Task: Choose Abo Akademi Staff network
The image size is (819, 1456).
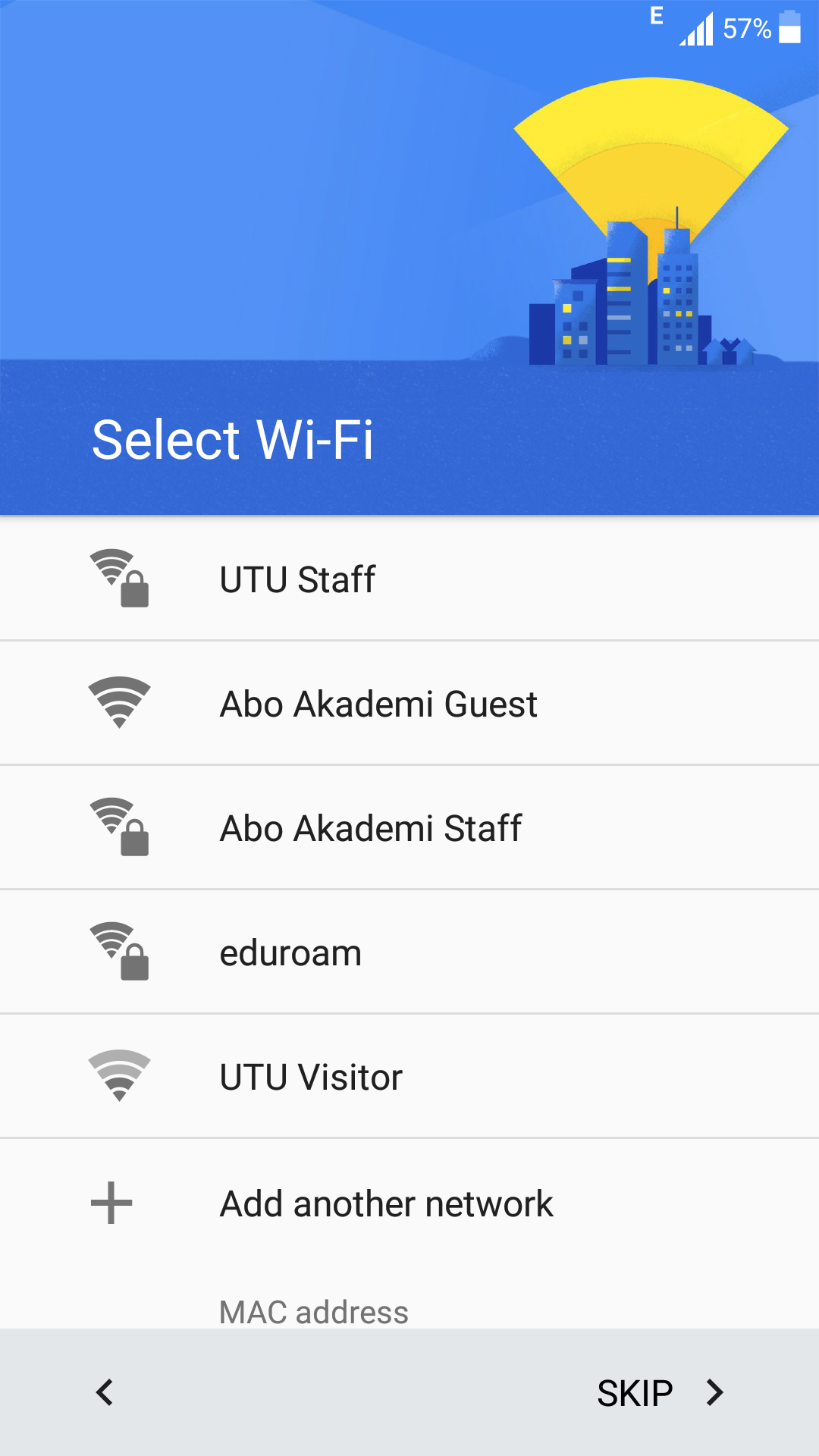Action: pyautogui.click(x=409, y=828)
